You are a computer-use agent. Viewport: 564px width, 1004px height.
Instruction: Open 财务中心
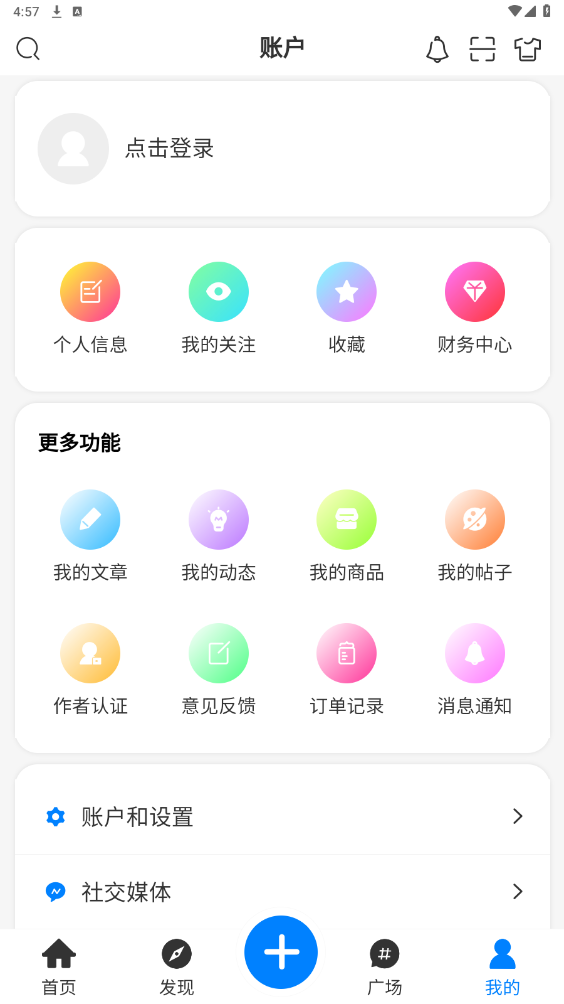tap(474, 308)
